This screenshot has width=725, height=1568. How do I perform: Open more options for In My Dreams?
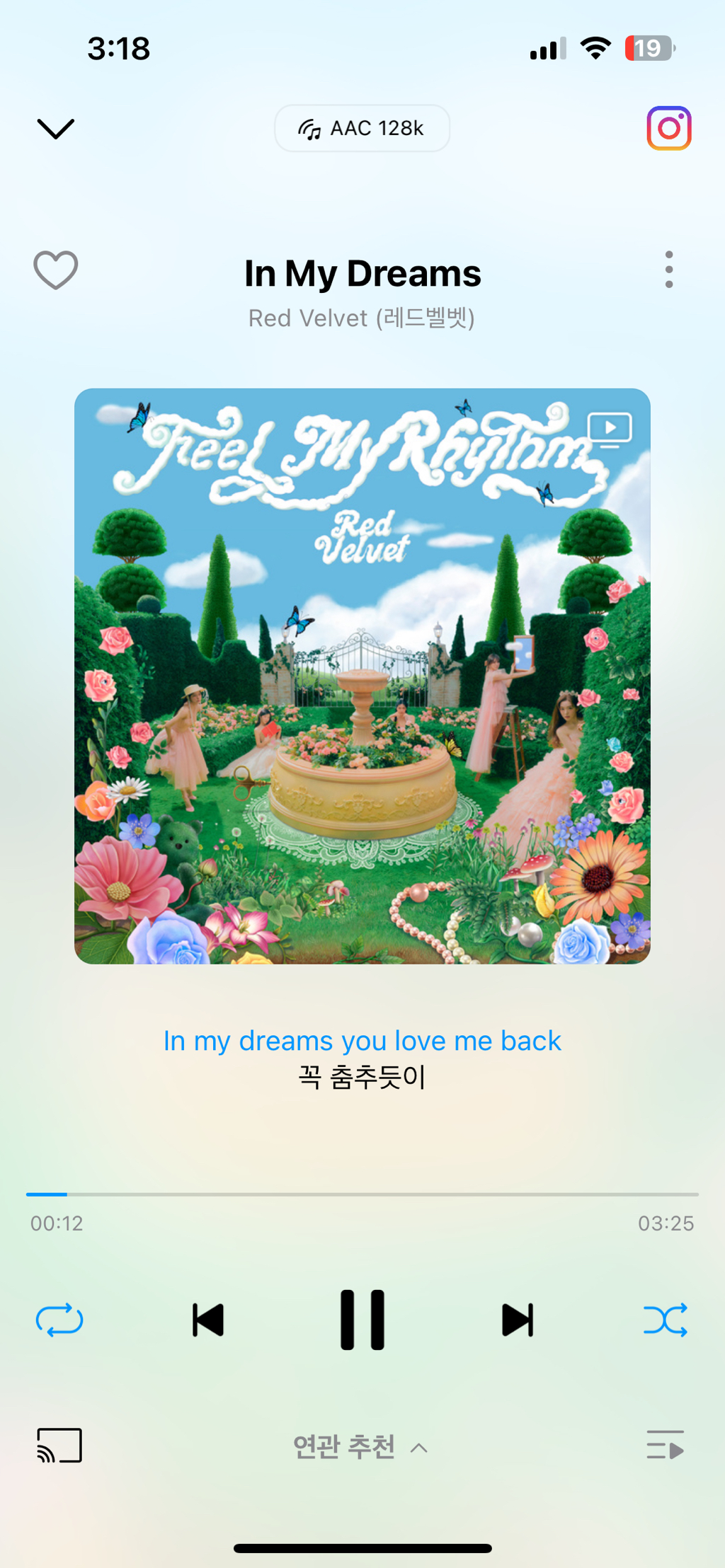668,270
